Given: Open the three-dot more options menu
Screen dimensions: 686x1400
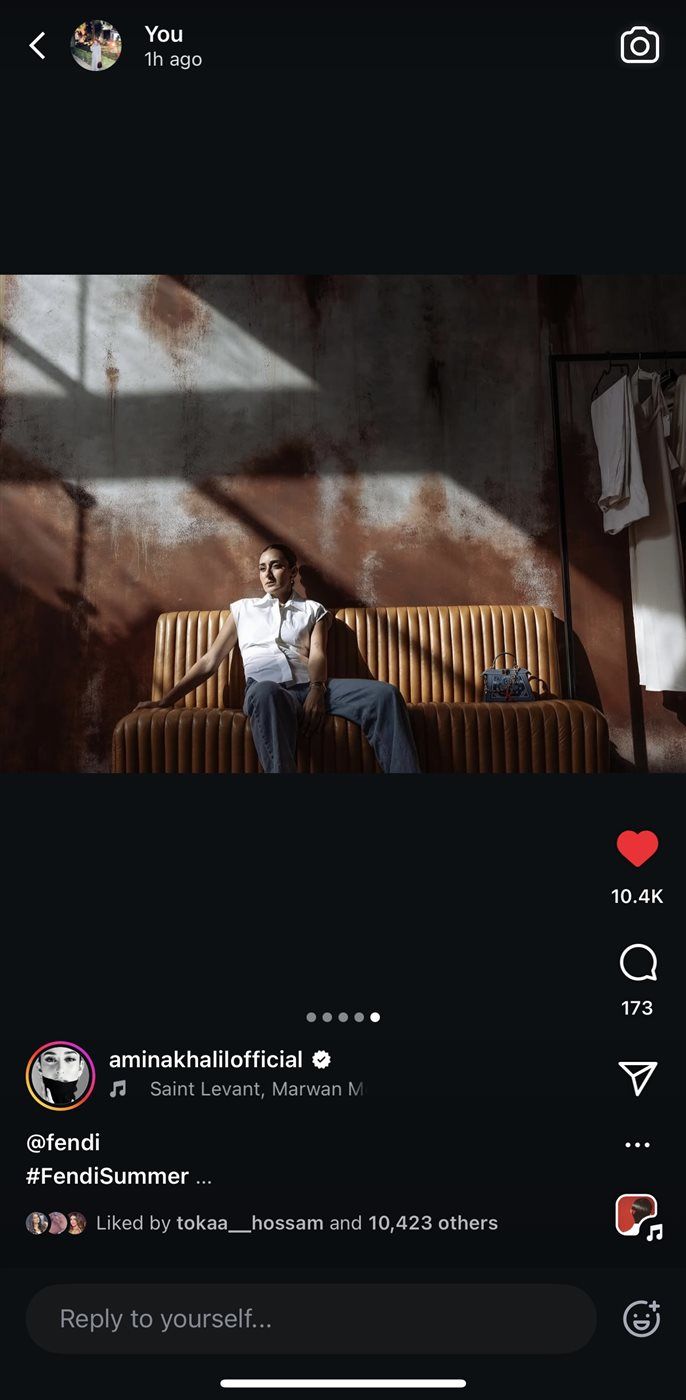Looking at the screenshot, I should click(637, 1145).
